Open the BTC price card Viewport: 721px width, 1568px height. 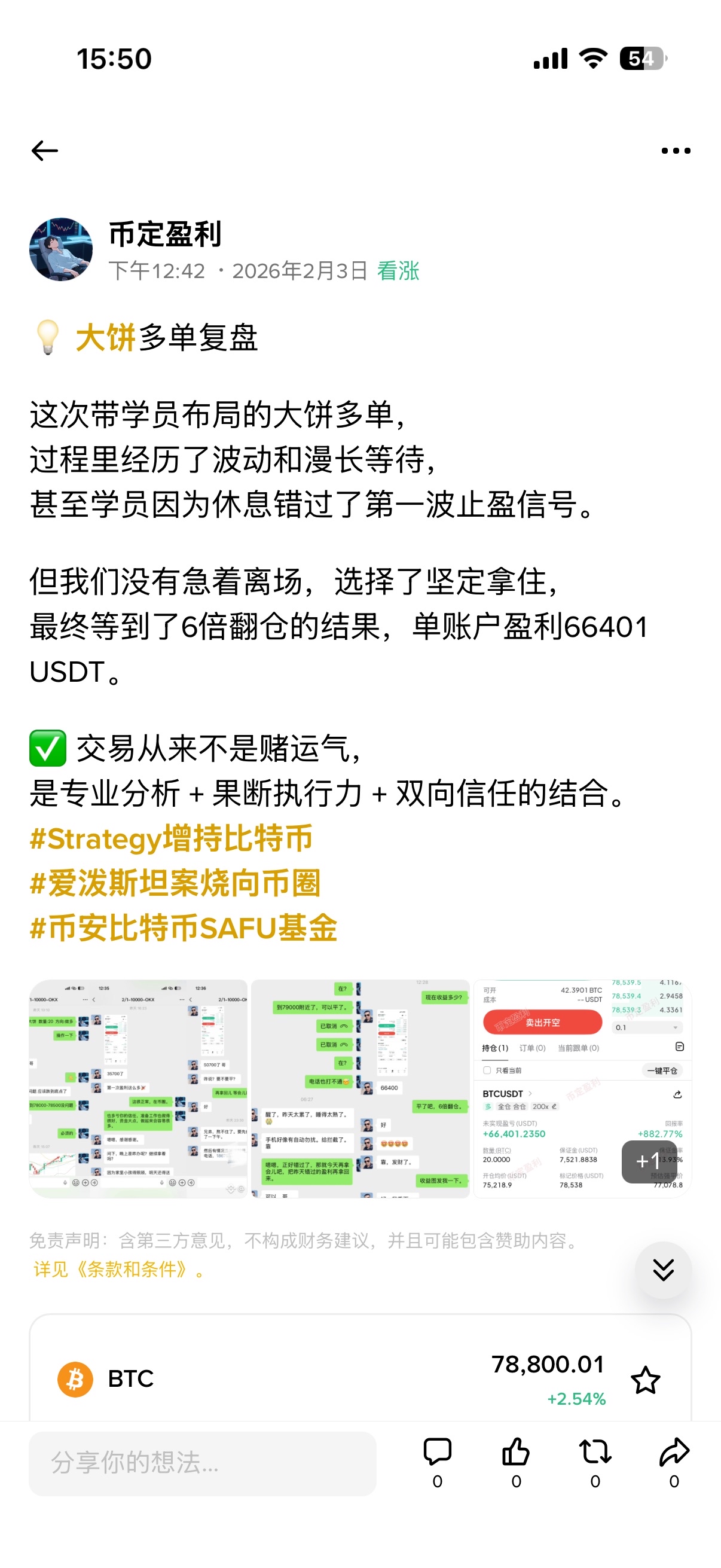[x=304, y=1378]
